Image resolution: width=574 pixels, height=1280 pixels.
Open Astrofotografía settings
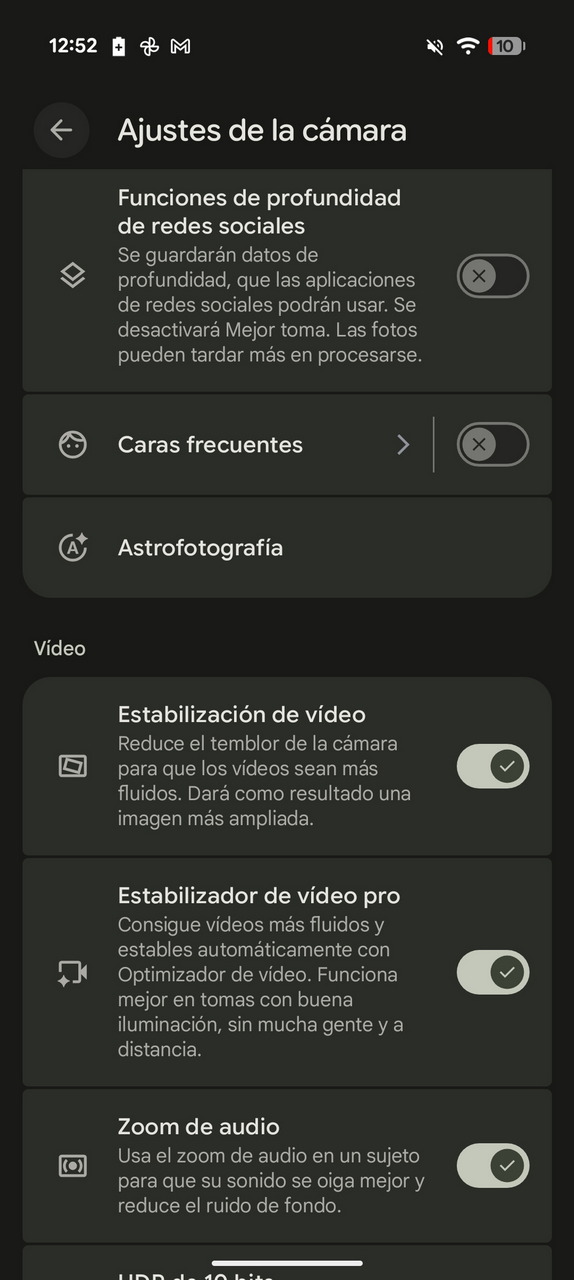[287, 548]
